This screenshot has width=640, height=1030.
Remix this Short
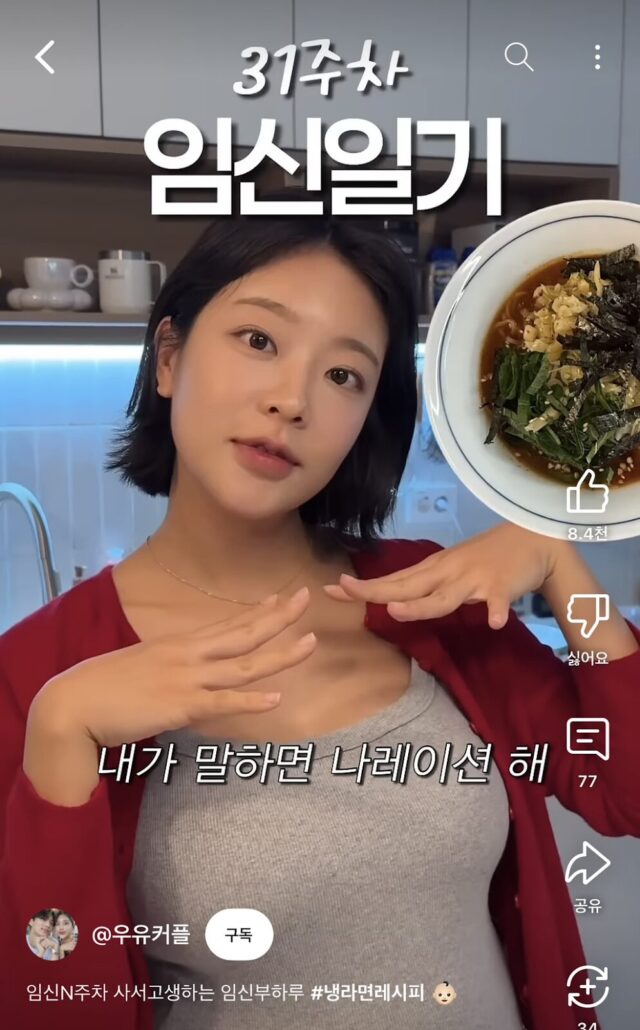click(x=587, y=987)
